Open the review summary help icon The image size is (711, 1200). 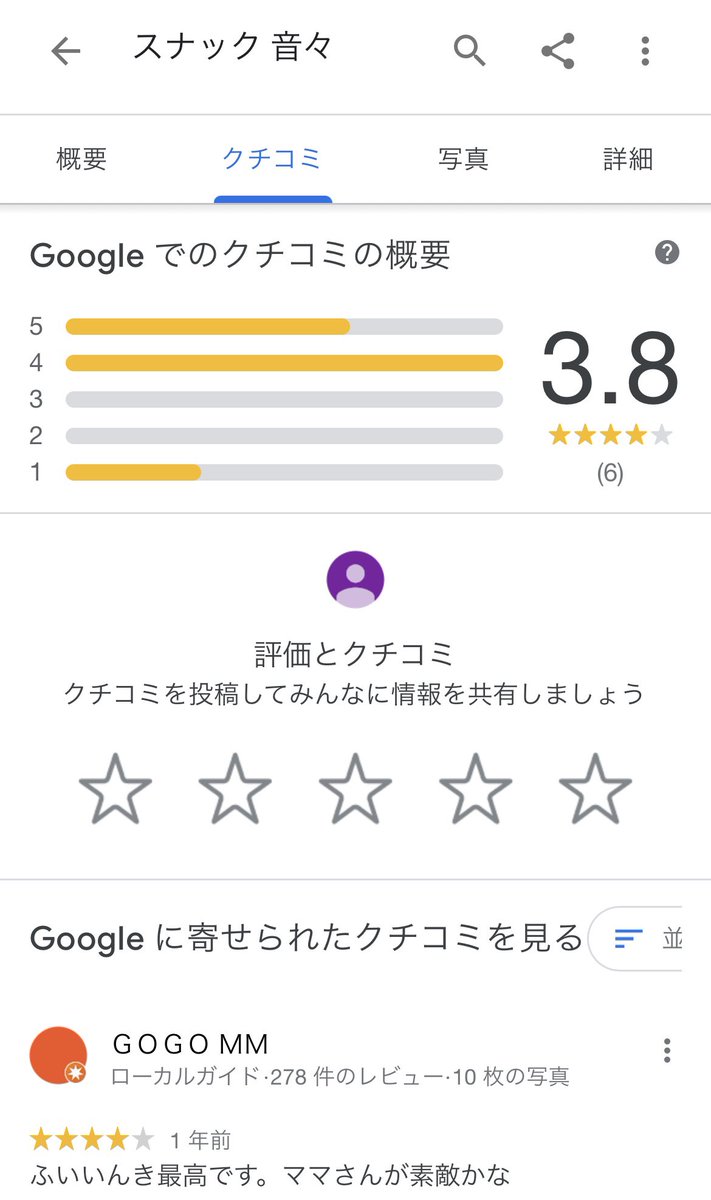667,252
